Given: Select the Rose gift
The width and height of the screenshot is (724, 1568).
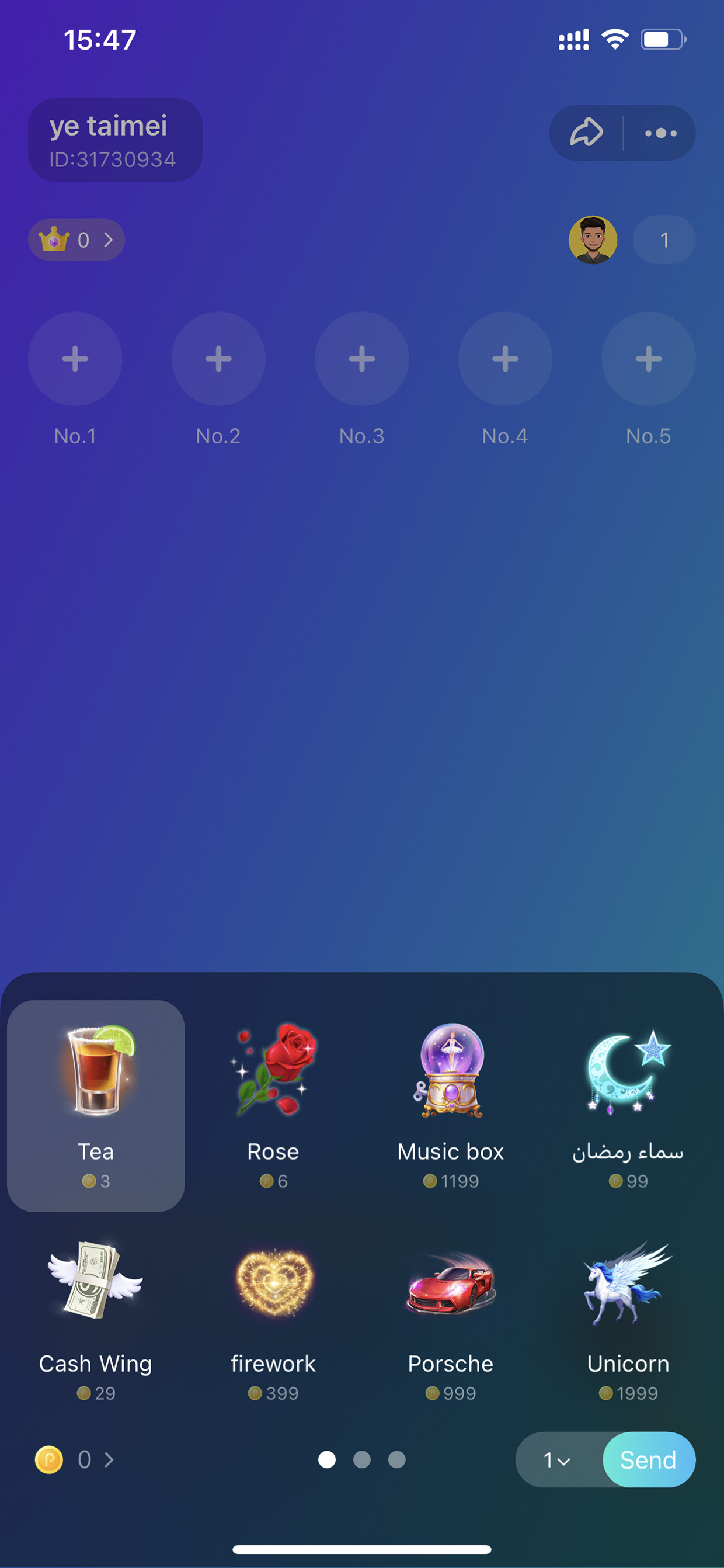Looking at the screenshot, I should (x=273, y=1105).
